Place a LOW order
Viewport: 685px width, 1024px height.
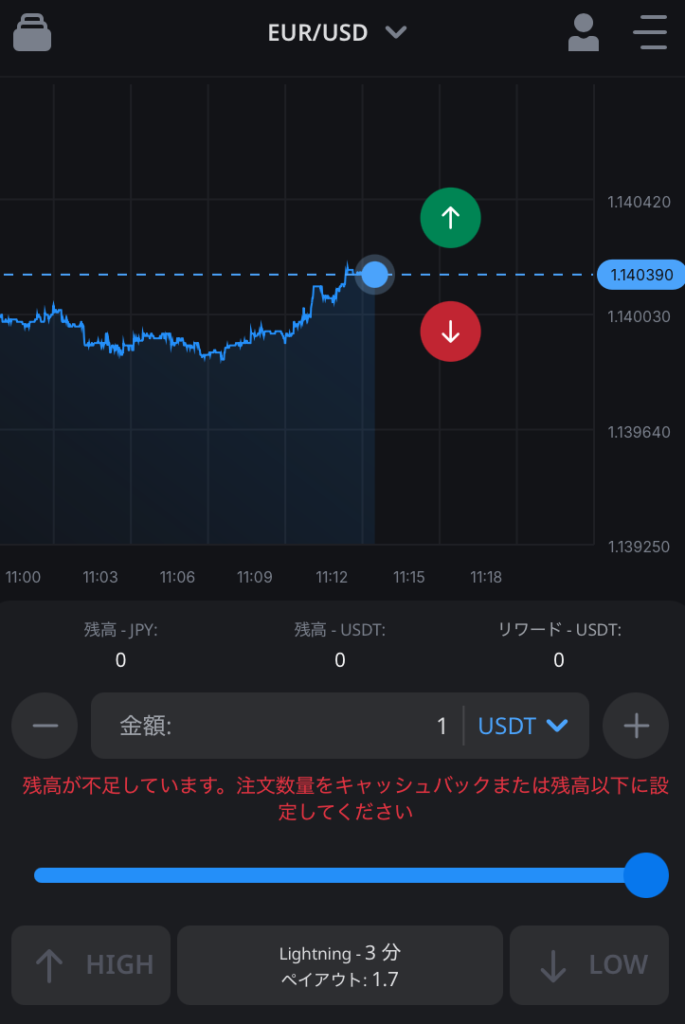(x=589, y=965)
